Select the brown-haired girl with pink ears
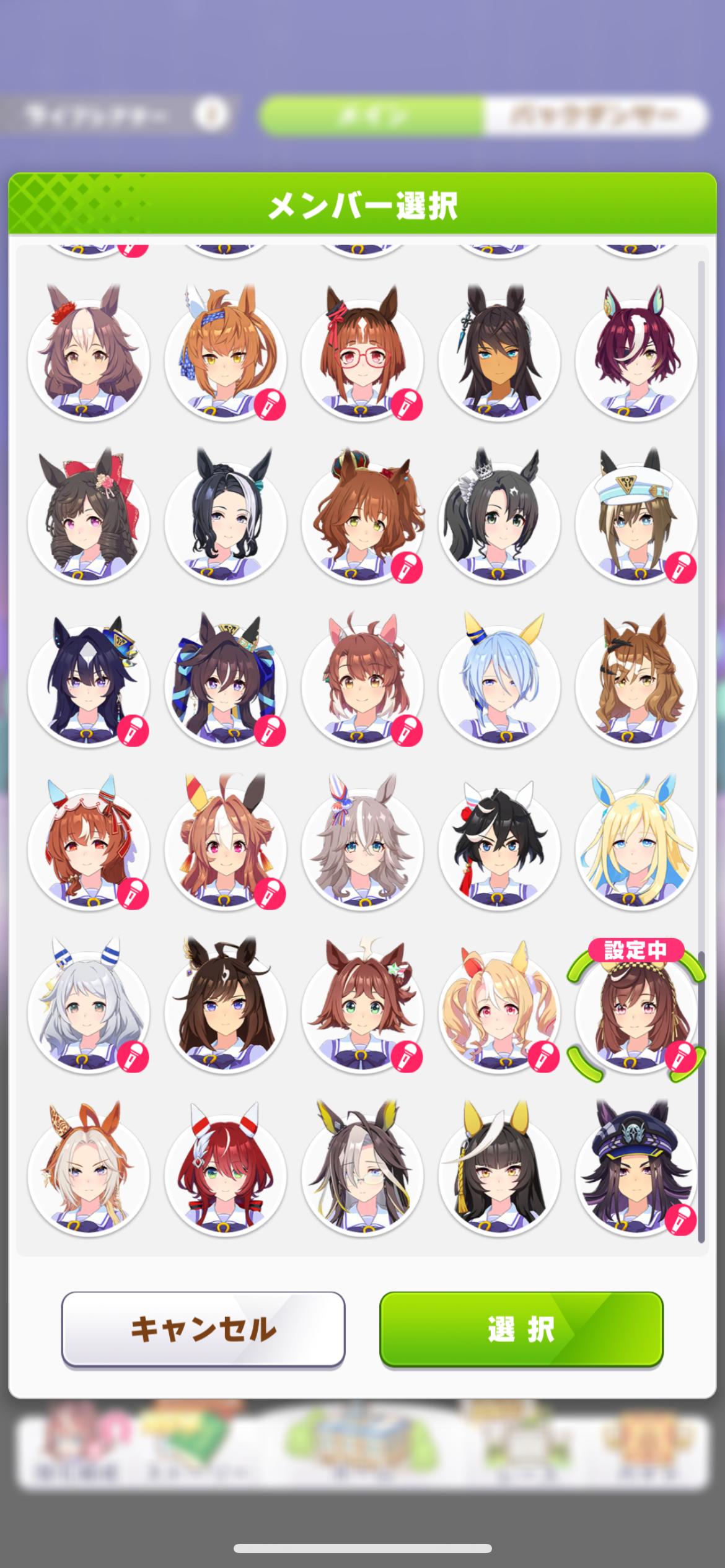 click(x=362, y=685)
